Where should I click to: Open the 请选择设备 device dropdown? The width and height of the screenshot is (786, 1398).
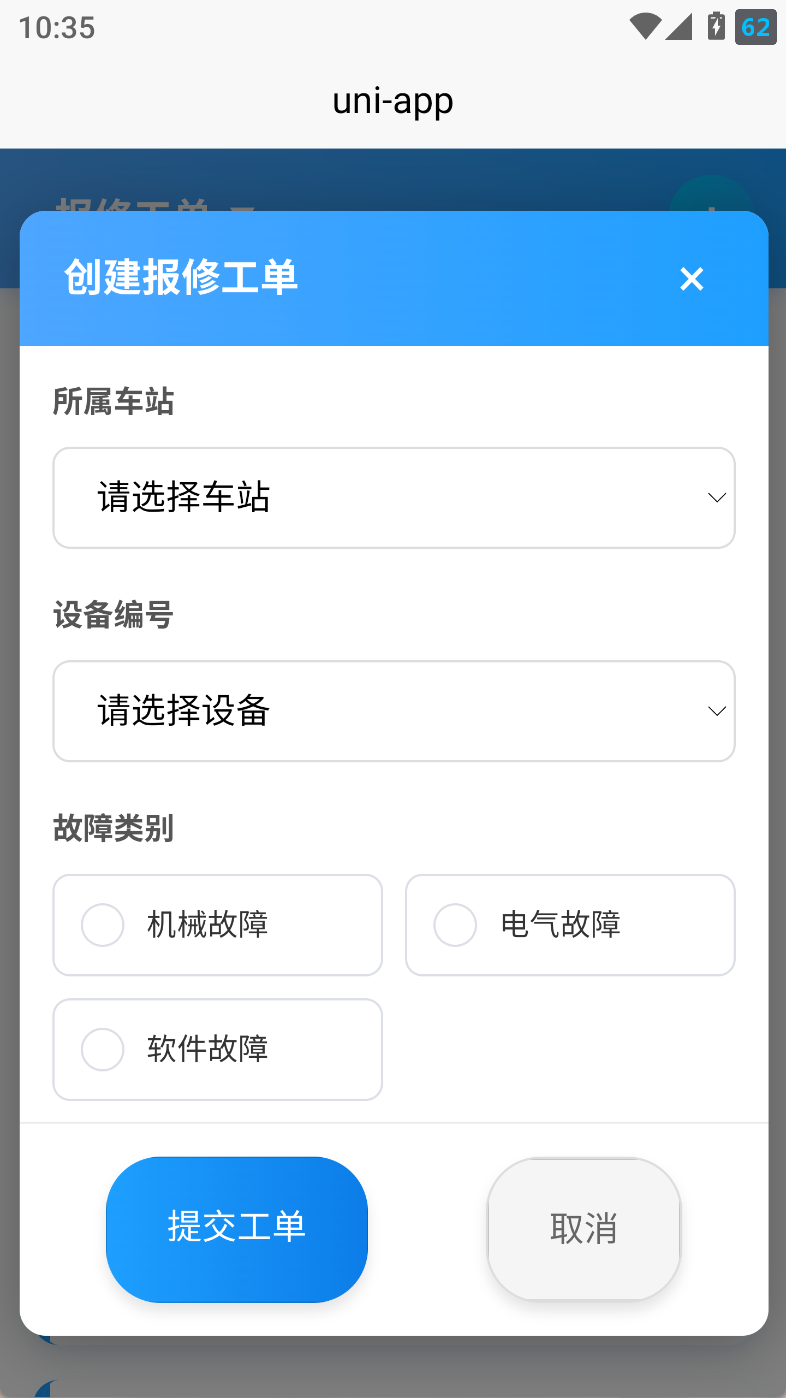pyautogui.click(x=394, y=711)
